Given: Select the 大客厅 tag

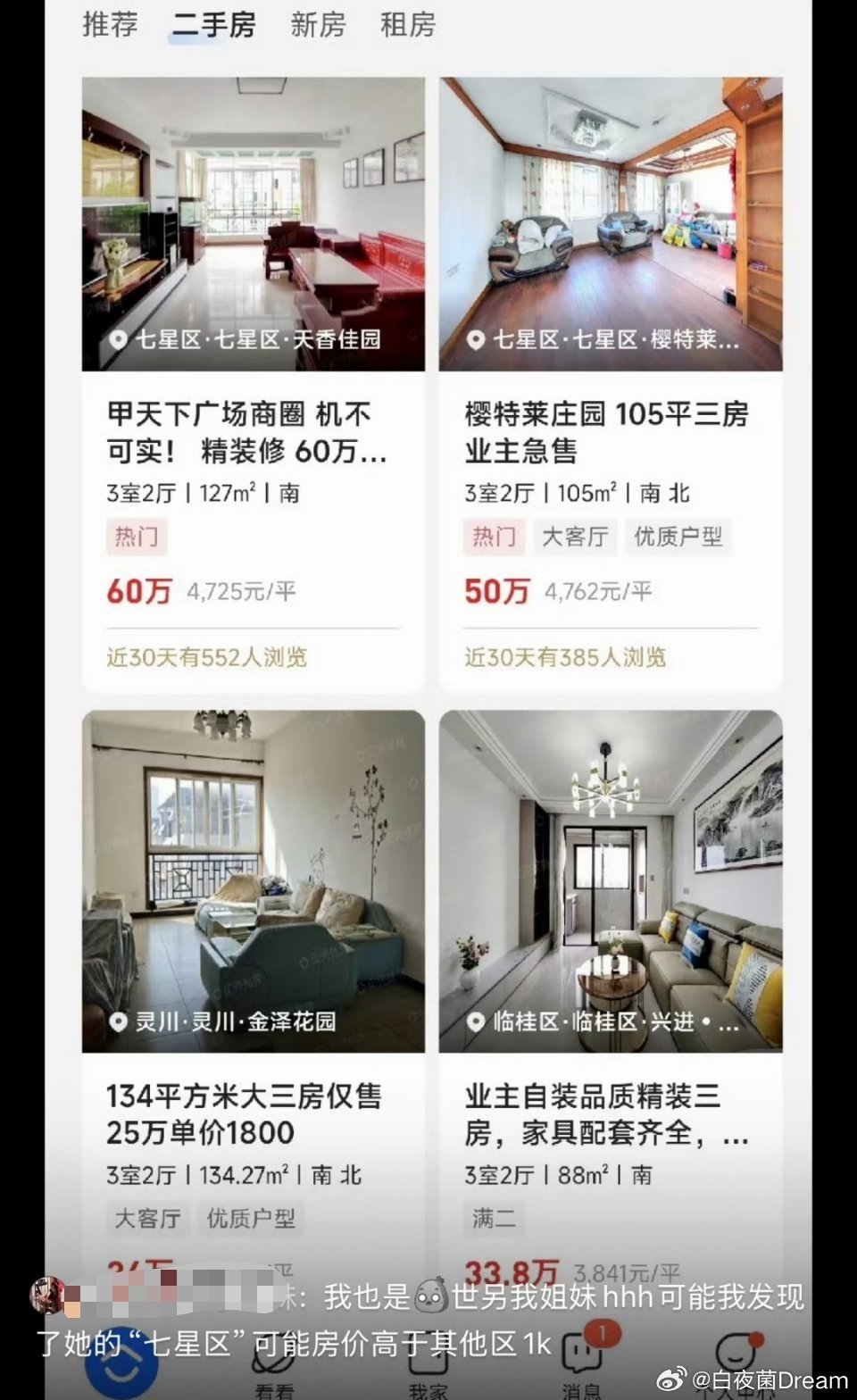Looking at the screenshot, I should coord(575,537).
